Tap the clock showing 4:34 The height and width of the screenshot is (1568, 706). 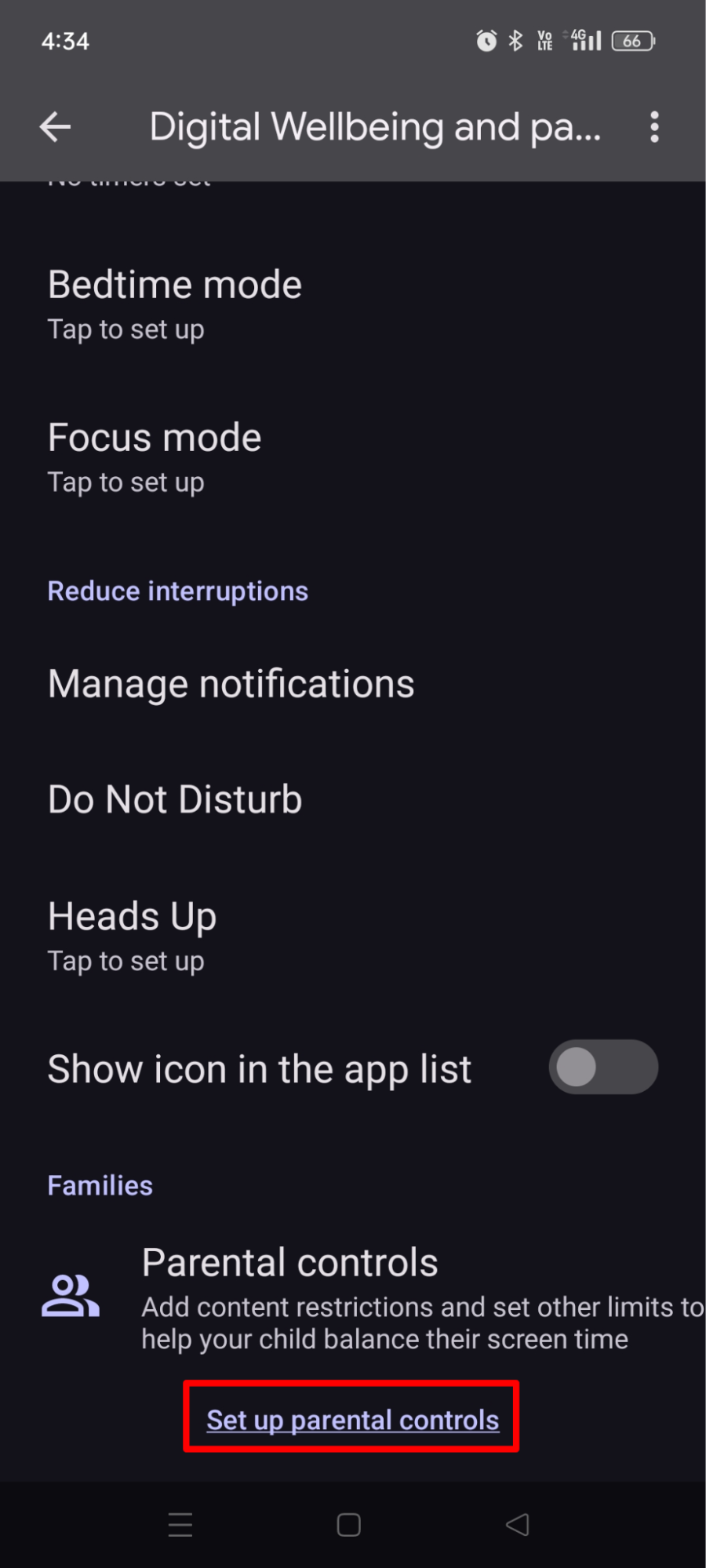pos(64,41)
